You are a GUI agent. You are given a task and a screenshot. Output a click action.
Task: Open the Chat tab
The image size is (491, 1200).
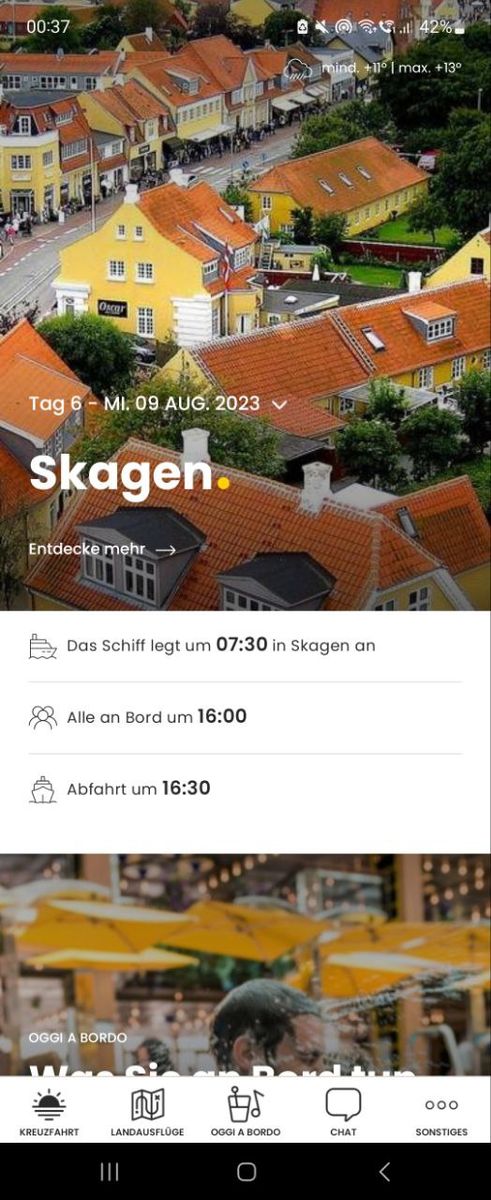pos(343,1112)
